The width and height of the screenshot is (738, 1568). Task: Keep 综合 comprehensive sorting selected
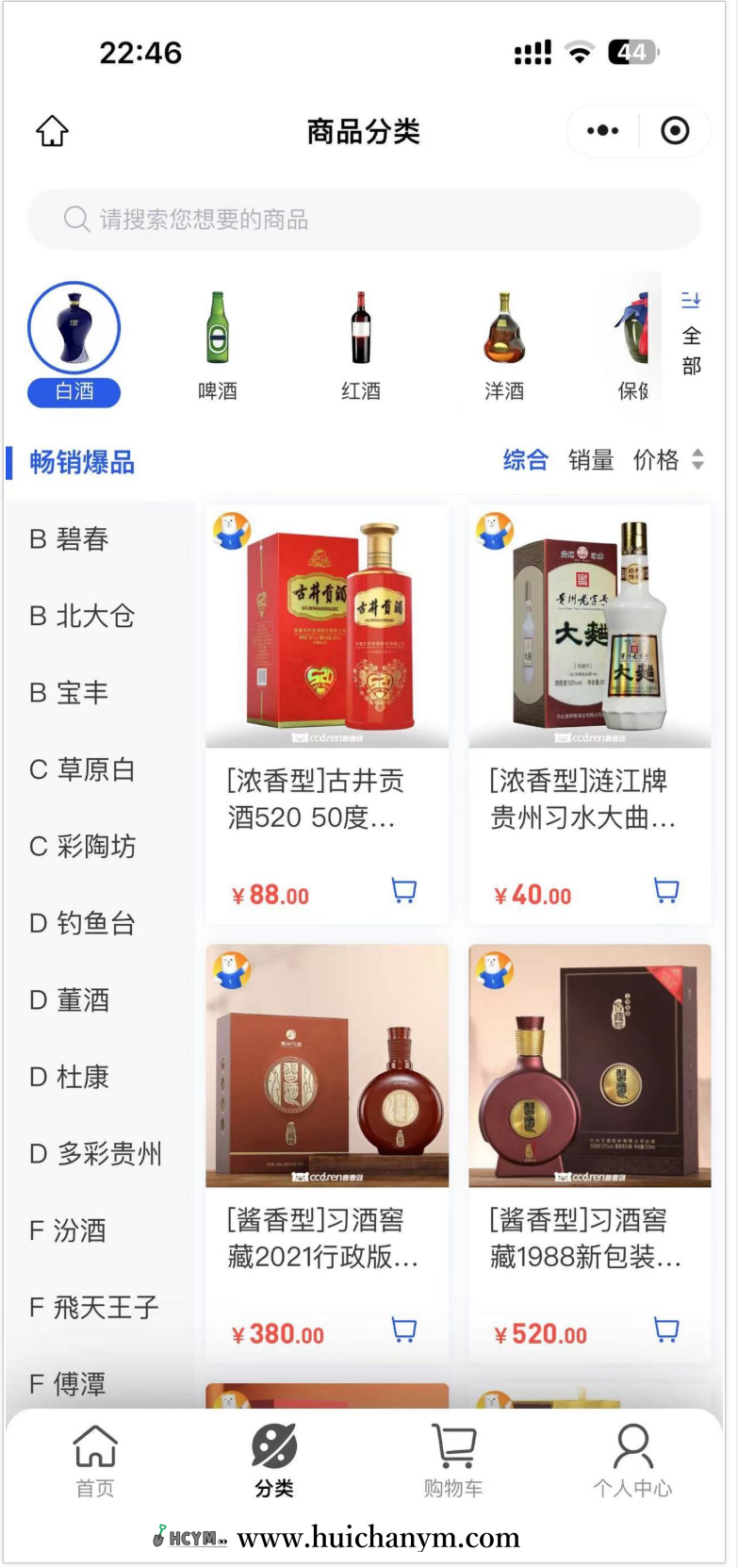(525, 460)
